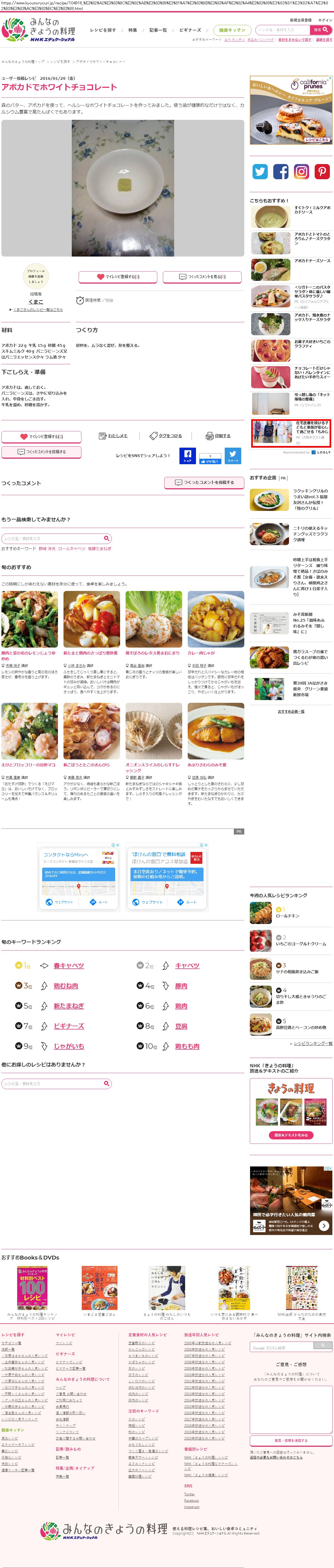Submit feedback with 意見・感想を送信する button
334x1568 pixels.
(291, 1441)
